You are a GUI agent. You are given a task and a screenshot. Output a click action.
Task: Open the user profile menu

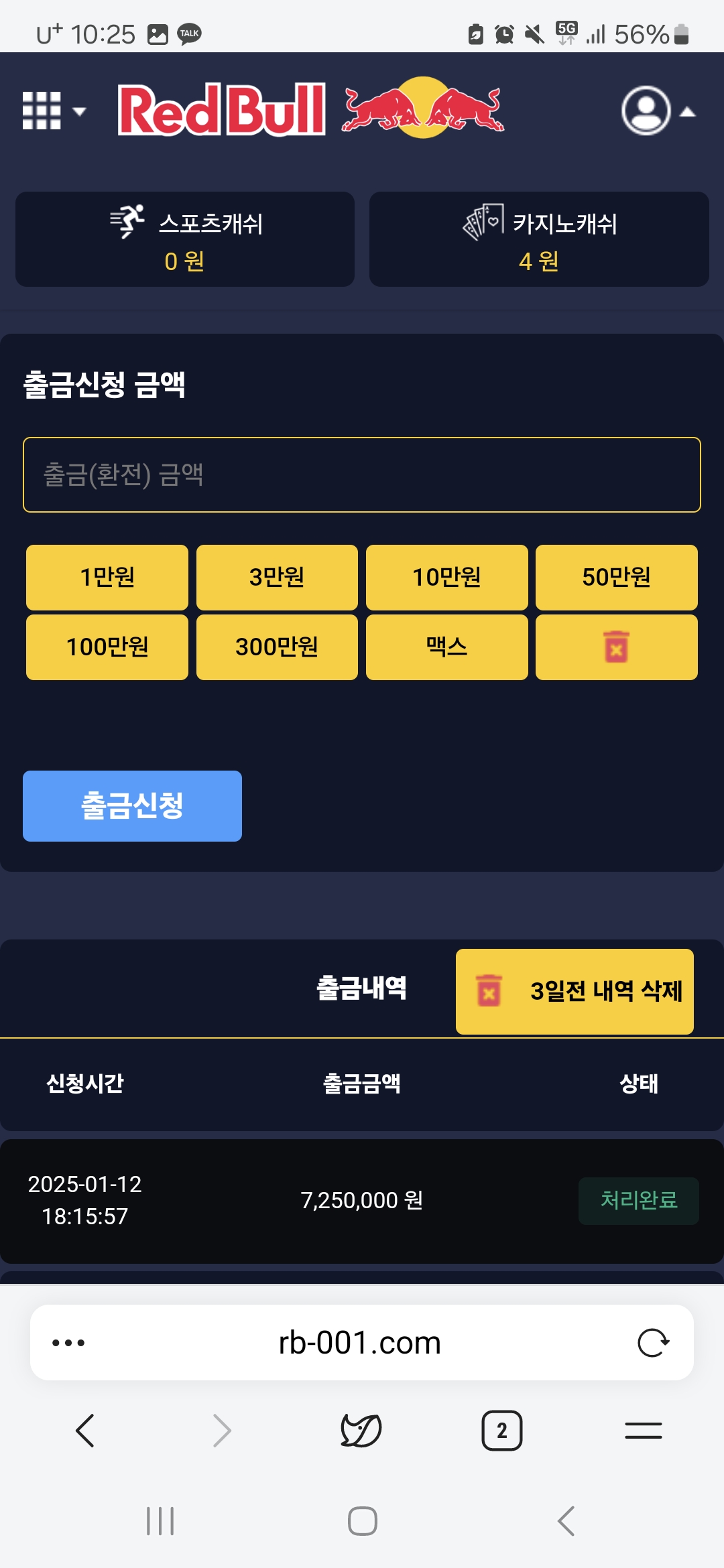click(x=657, y=111)
